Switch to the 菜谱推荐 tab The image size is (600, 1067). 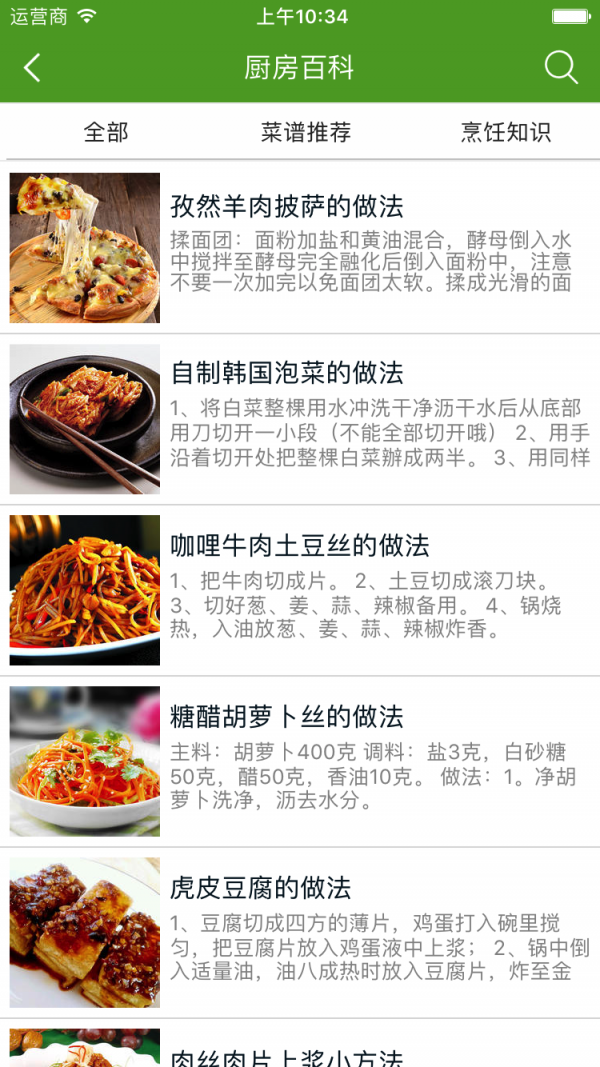pyautogui.click(x=306, y=132)
